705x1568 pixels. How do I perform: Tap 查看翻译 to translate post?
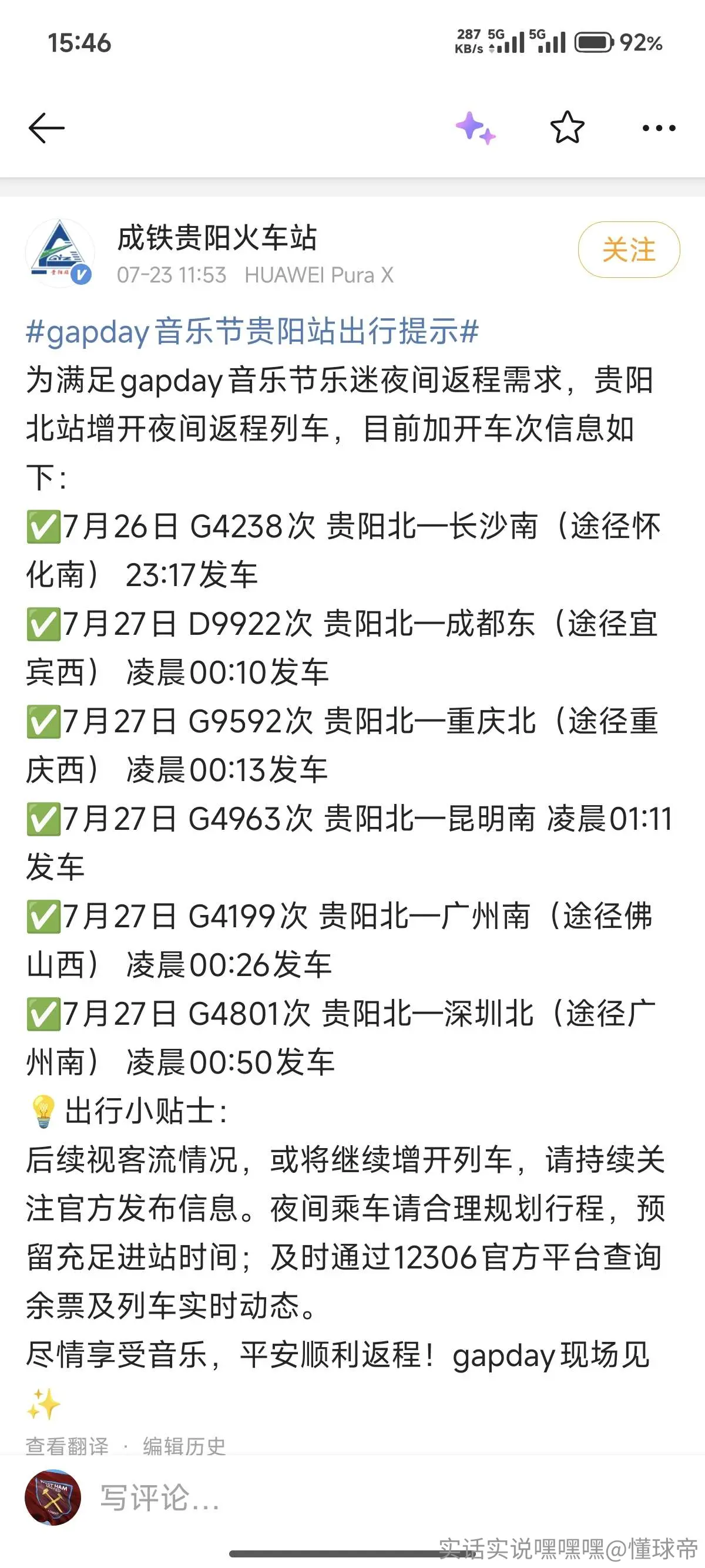pyautogui.click(x=67, y=1446)
